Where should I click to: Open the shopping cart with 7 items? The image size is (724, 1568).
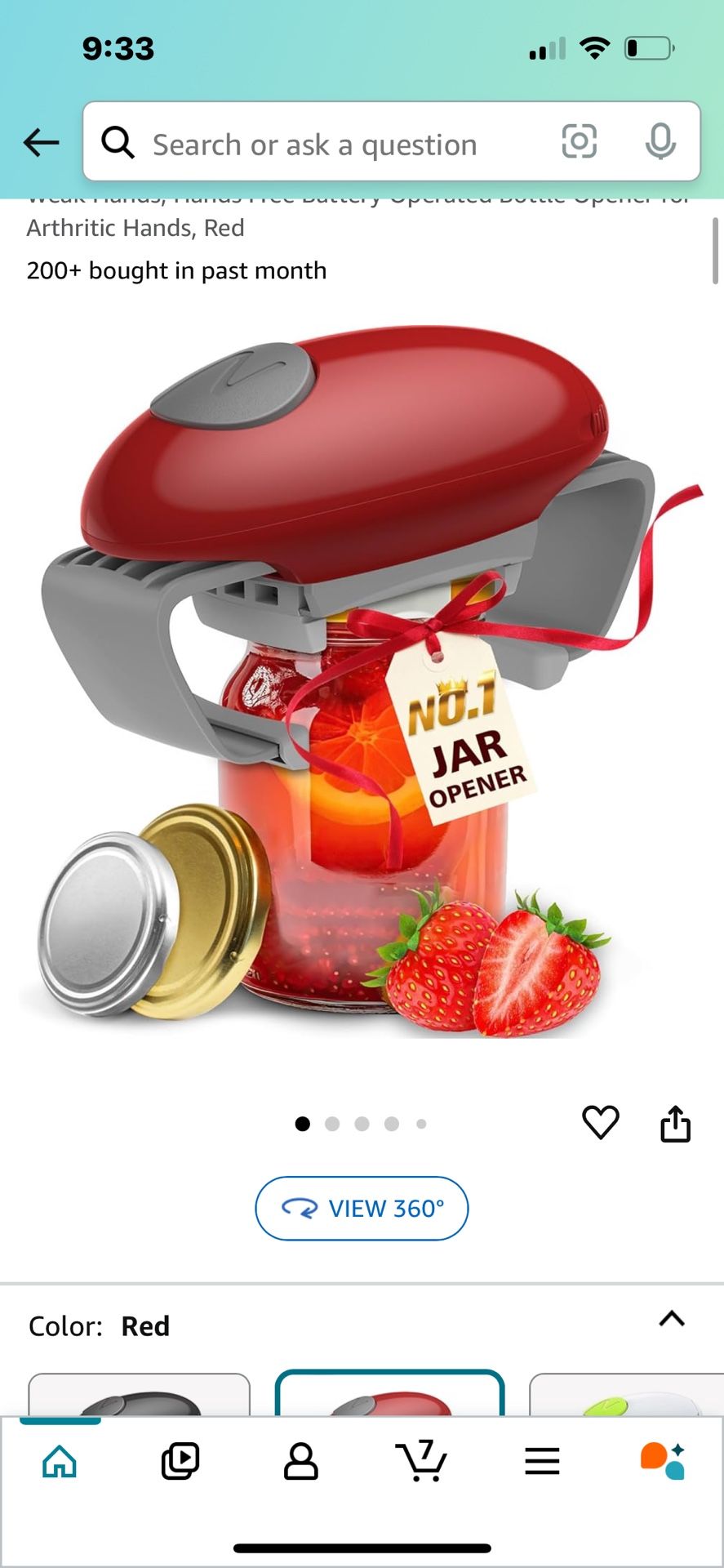point(421,1461)
